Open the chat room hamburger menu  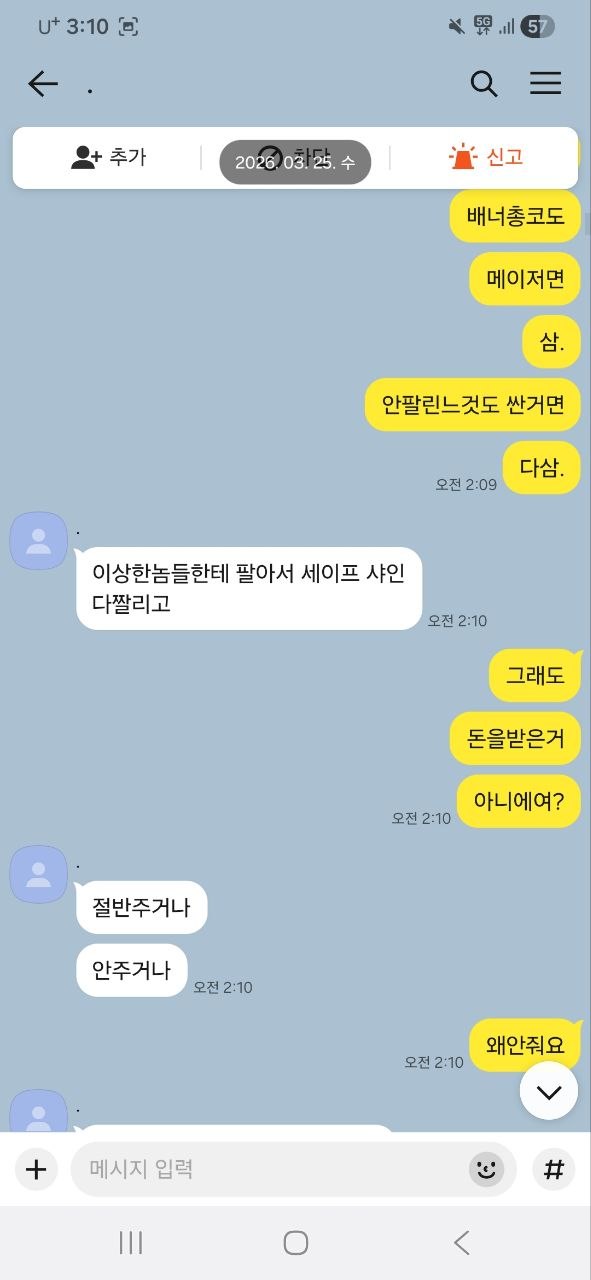click(x=545, y=84)
